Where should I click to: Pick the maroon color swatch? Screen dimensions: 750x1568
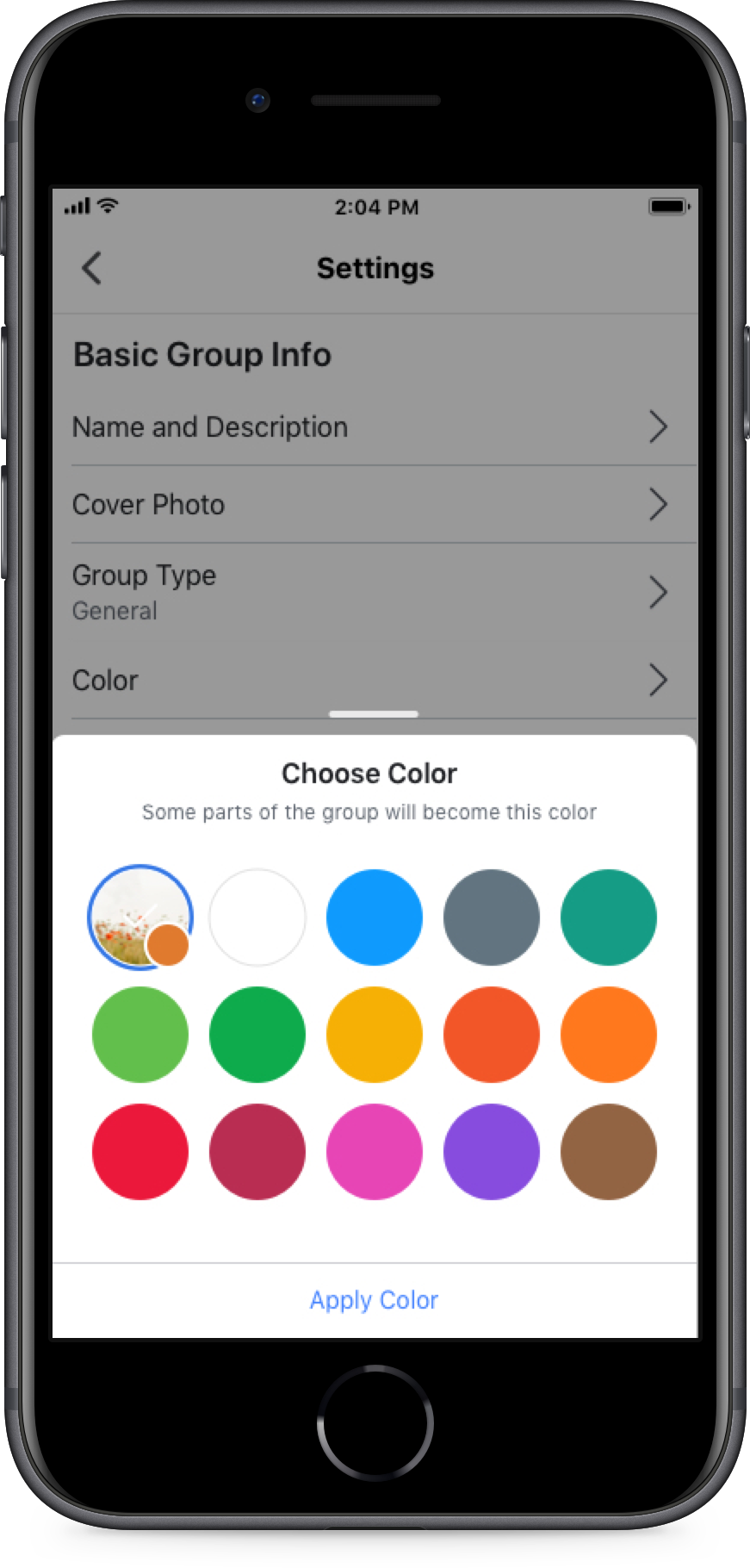click(257, 1151)
